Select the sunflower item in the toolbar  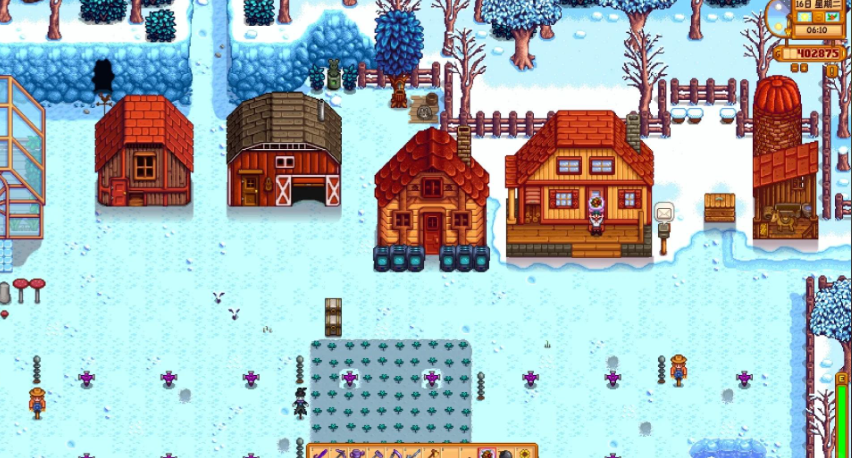(x=524, y=454)
